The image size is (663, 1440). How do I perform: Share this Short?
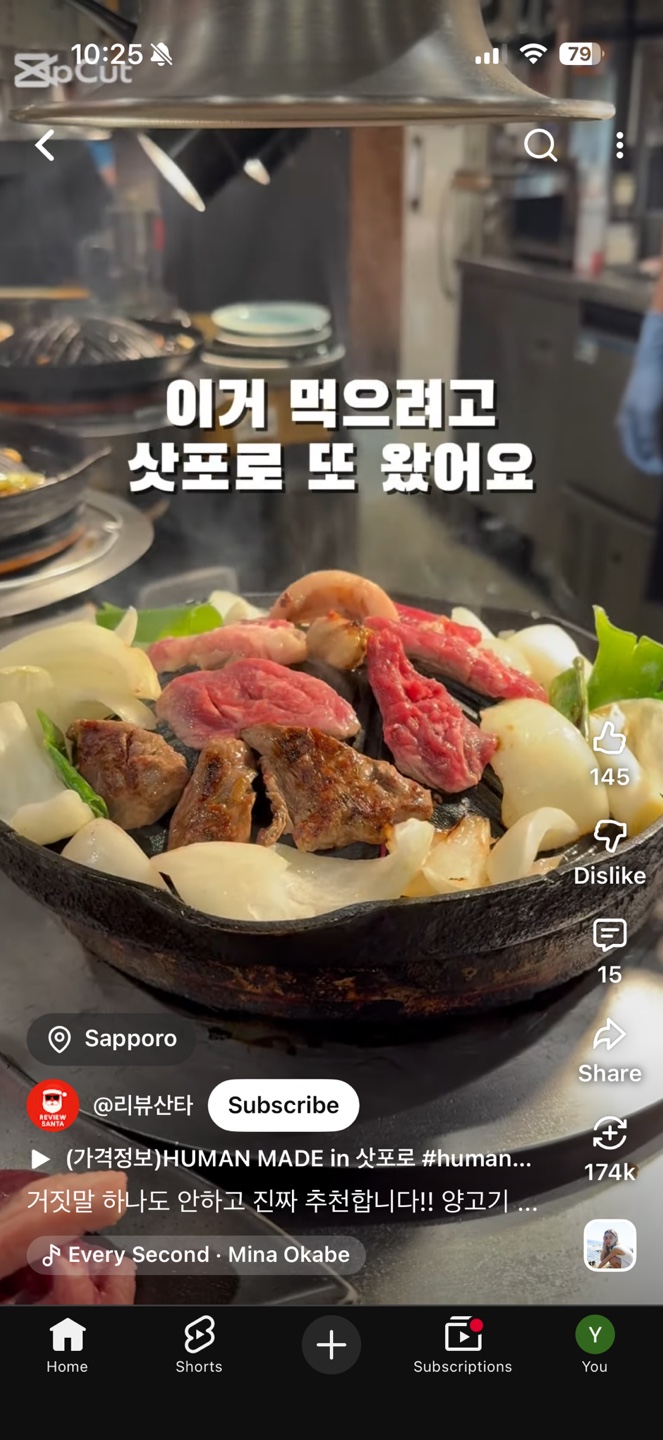[x=609, y=1036]
